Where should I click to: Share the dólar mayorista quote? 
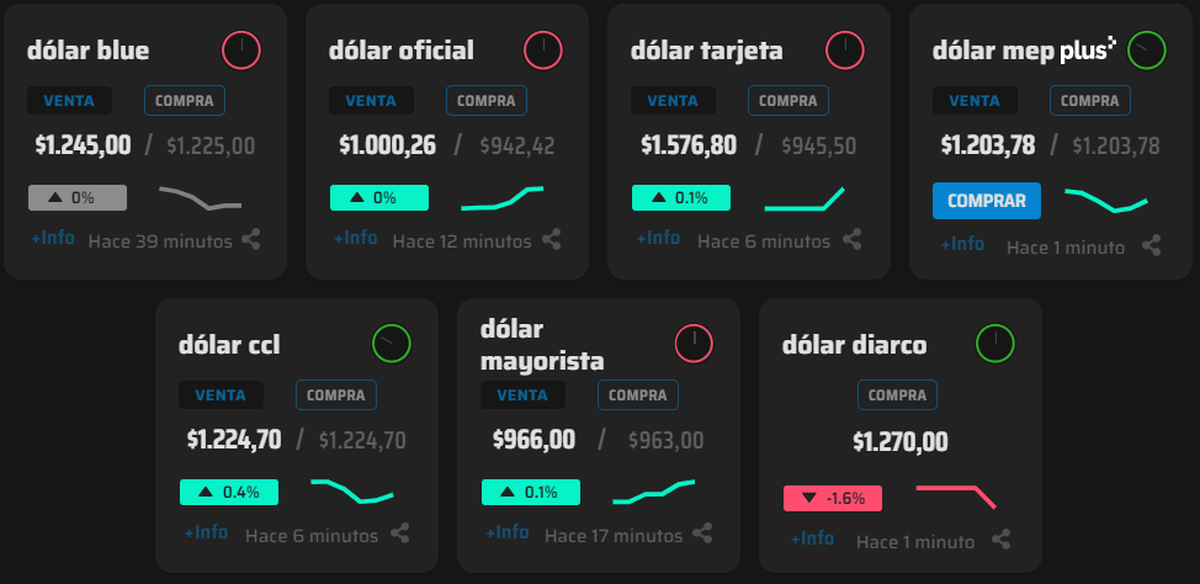[x=703, y=534]
